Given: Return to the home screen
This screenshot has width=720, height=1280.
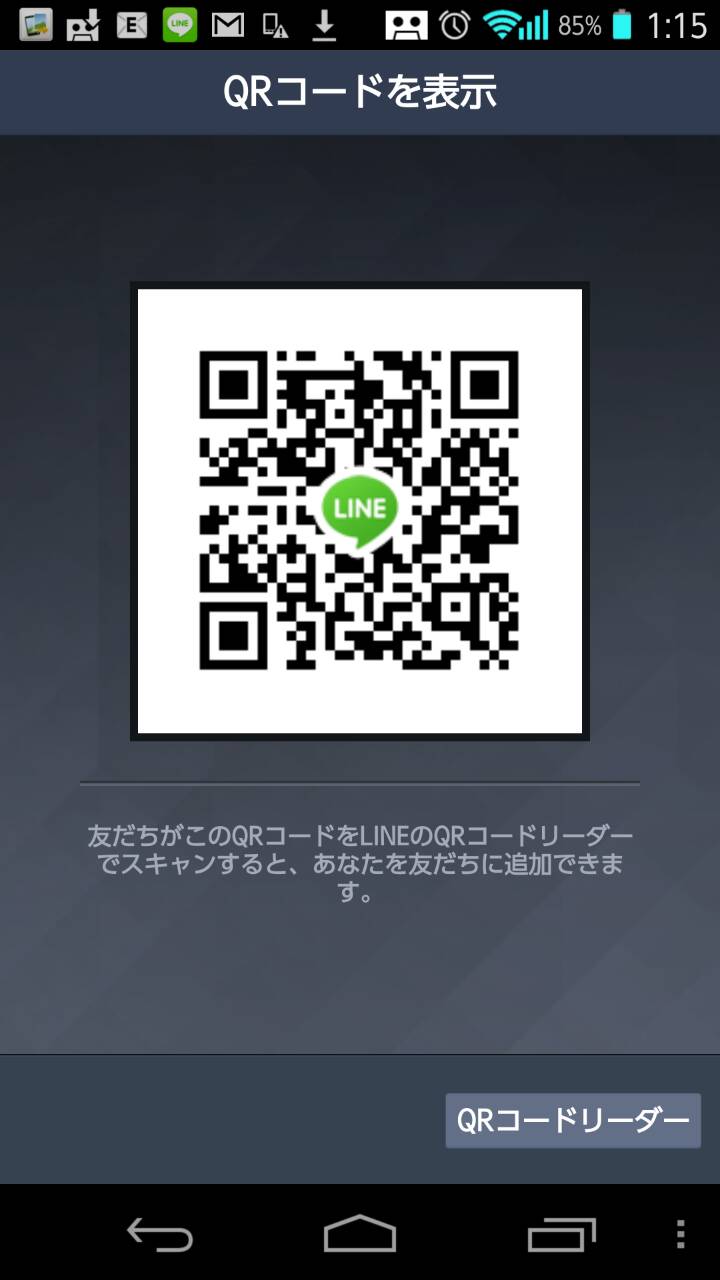Looking at the screenshot, I should [x=360, y=1234].
